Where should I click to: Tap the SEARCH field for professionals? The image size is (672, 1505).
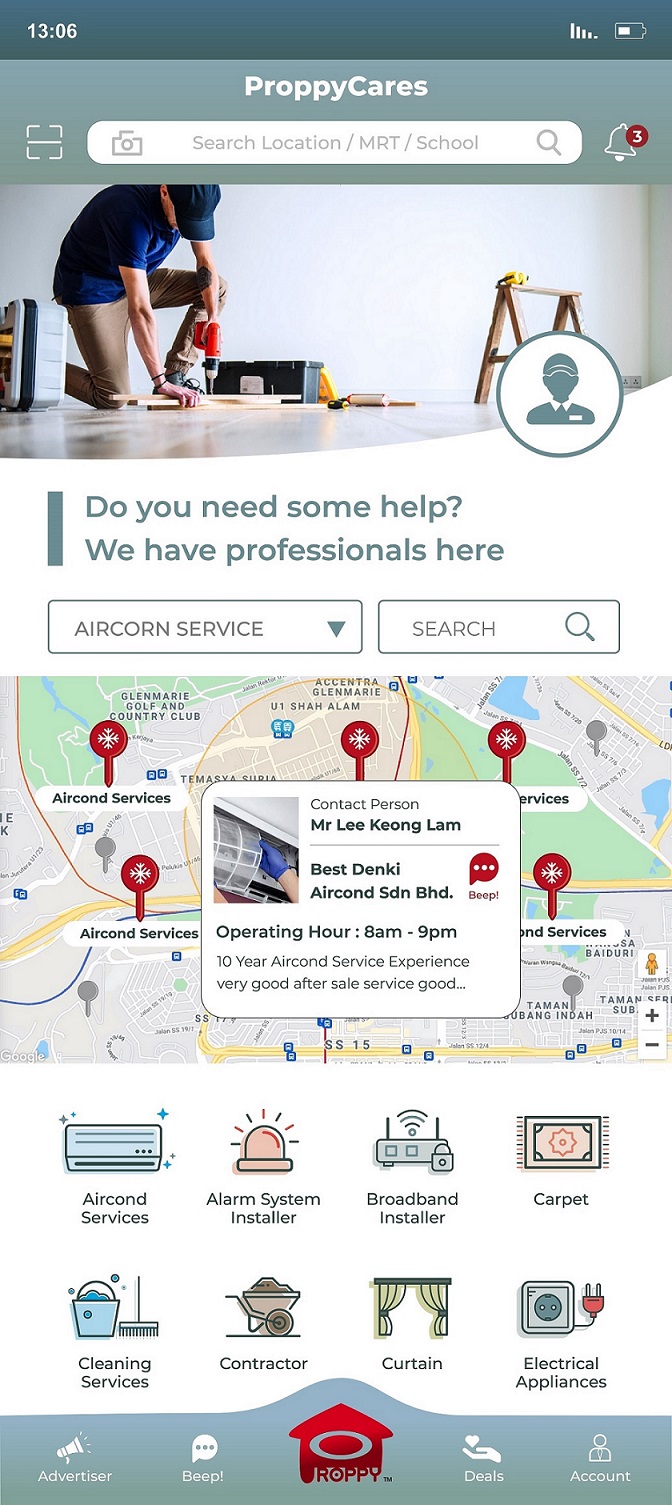(x=499, y=628)
